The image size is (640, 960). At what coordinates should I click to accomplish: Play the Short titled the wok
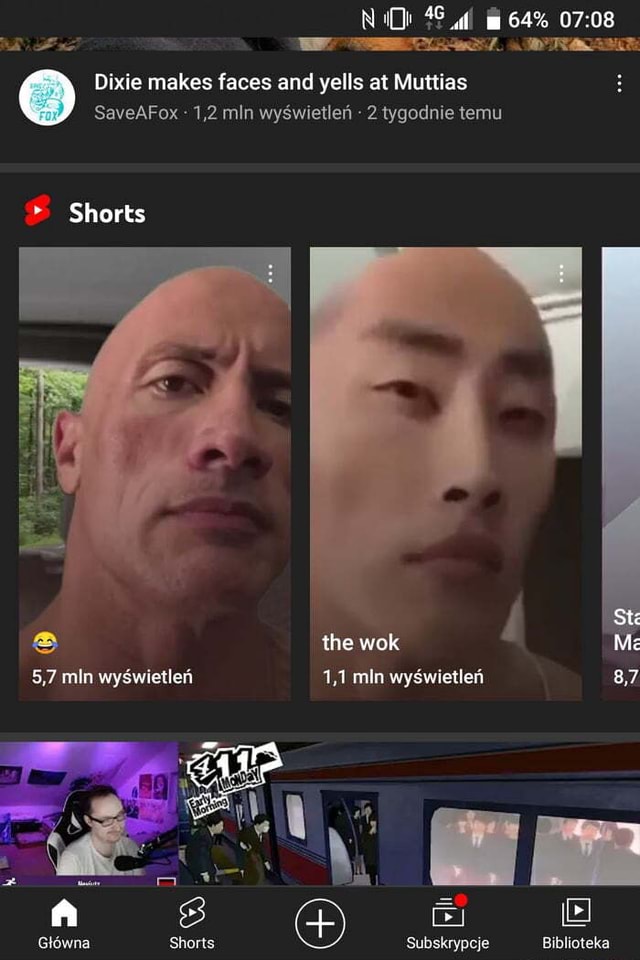[x=445, y=470]
